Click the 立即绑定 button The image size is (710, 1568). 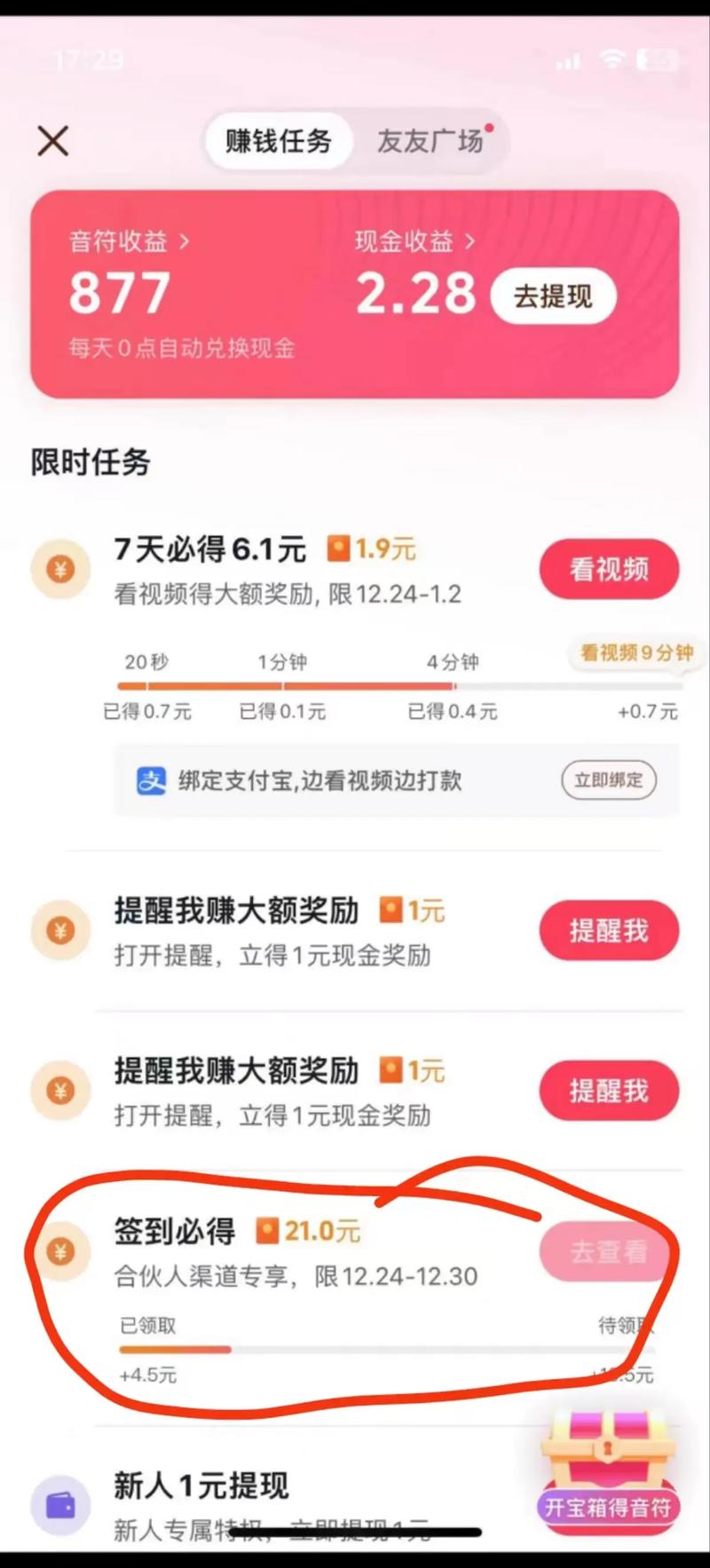click(609, 781)
